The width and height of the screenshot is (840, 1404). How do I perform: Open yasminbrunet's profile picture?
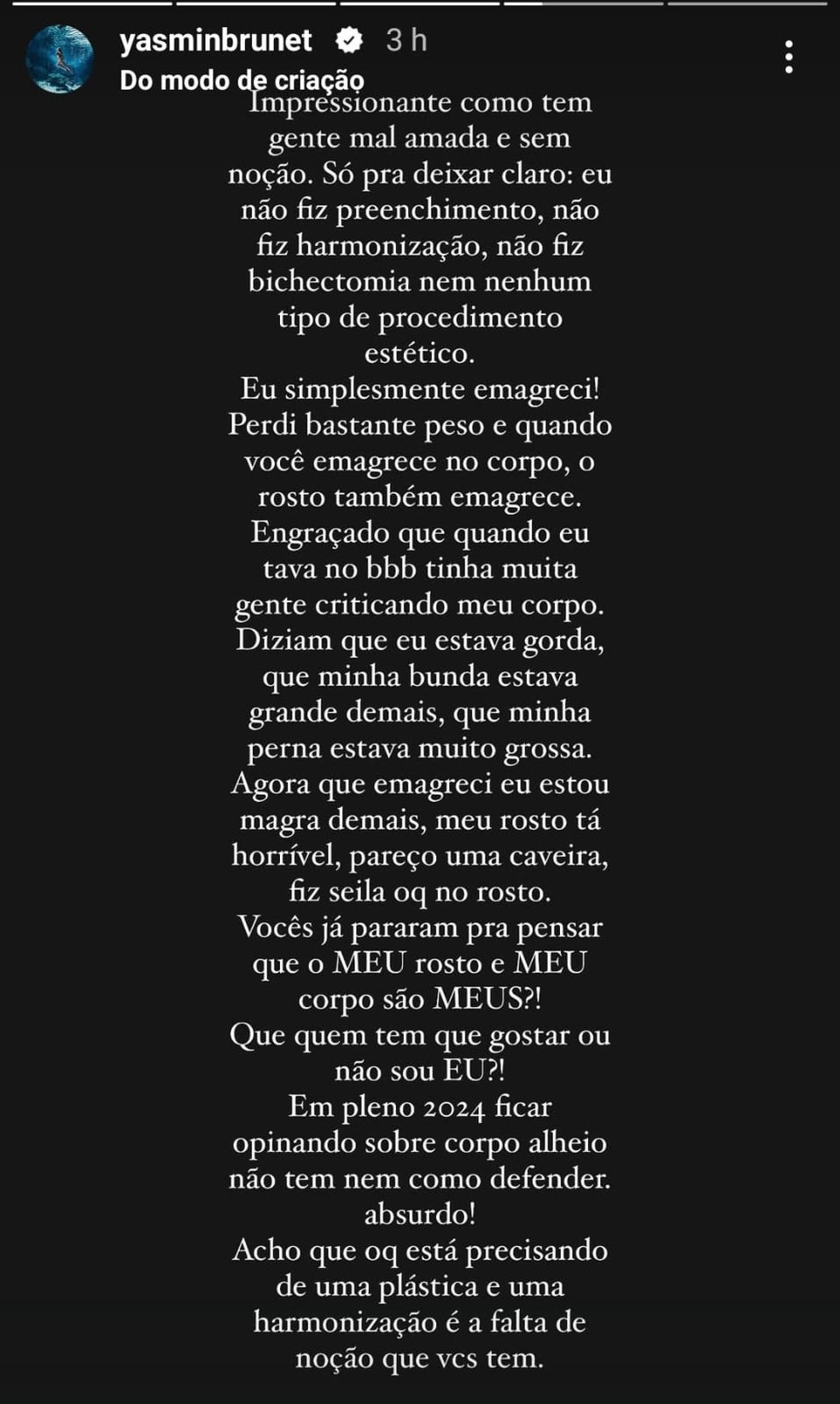[x=59, y=59]
